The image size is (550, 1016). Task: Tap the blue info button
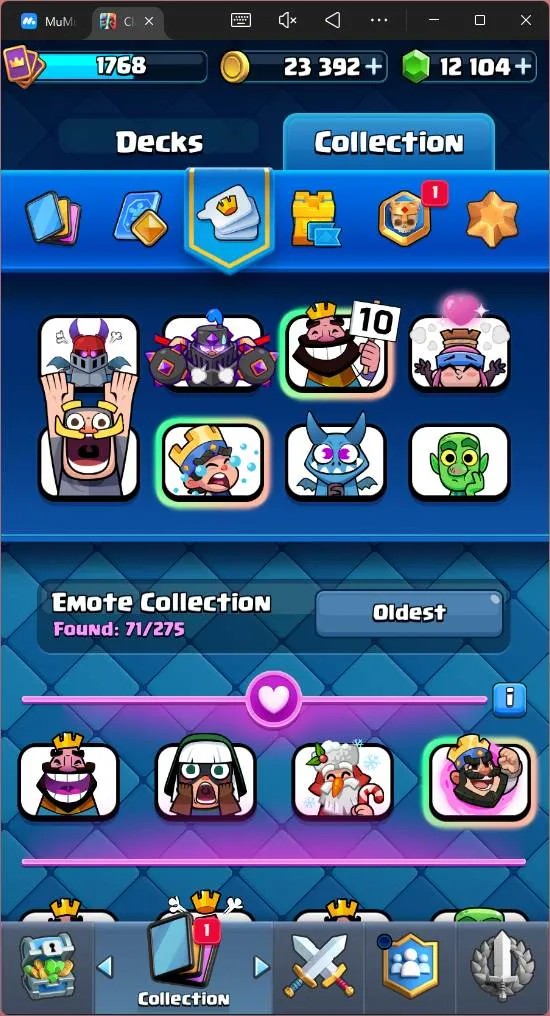coord(509,698)
